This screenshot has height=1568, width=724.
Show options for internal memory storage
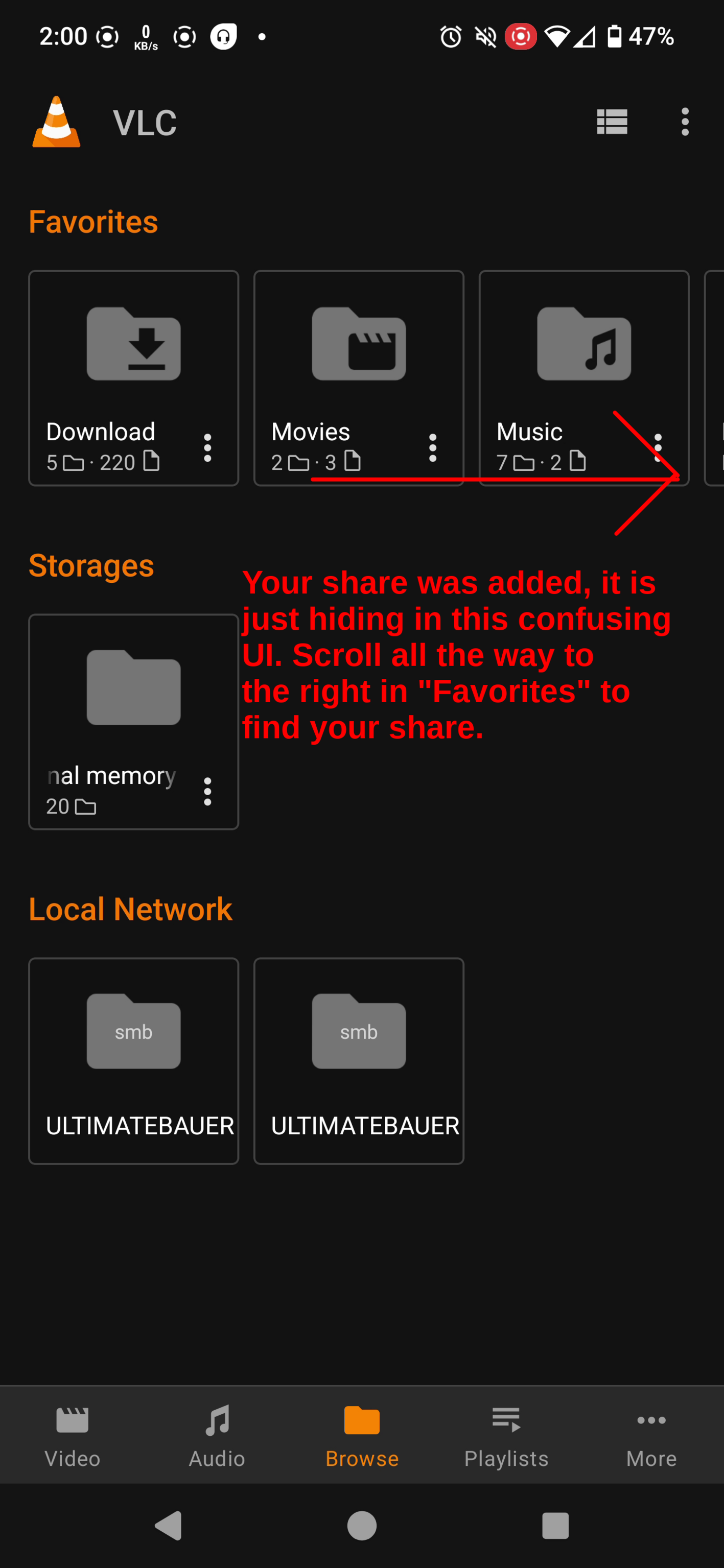pos(207,791)
